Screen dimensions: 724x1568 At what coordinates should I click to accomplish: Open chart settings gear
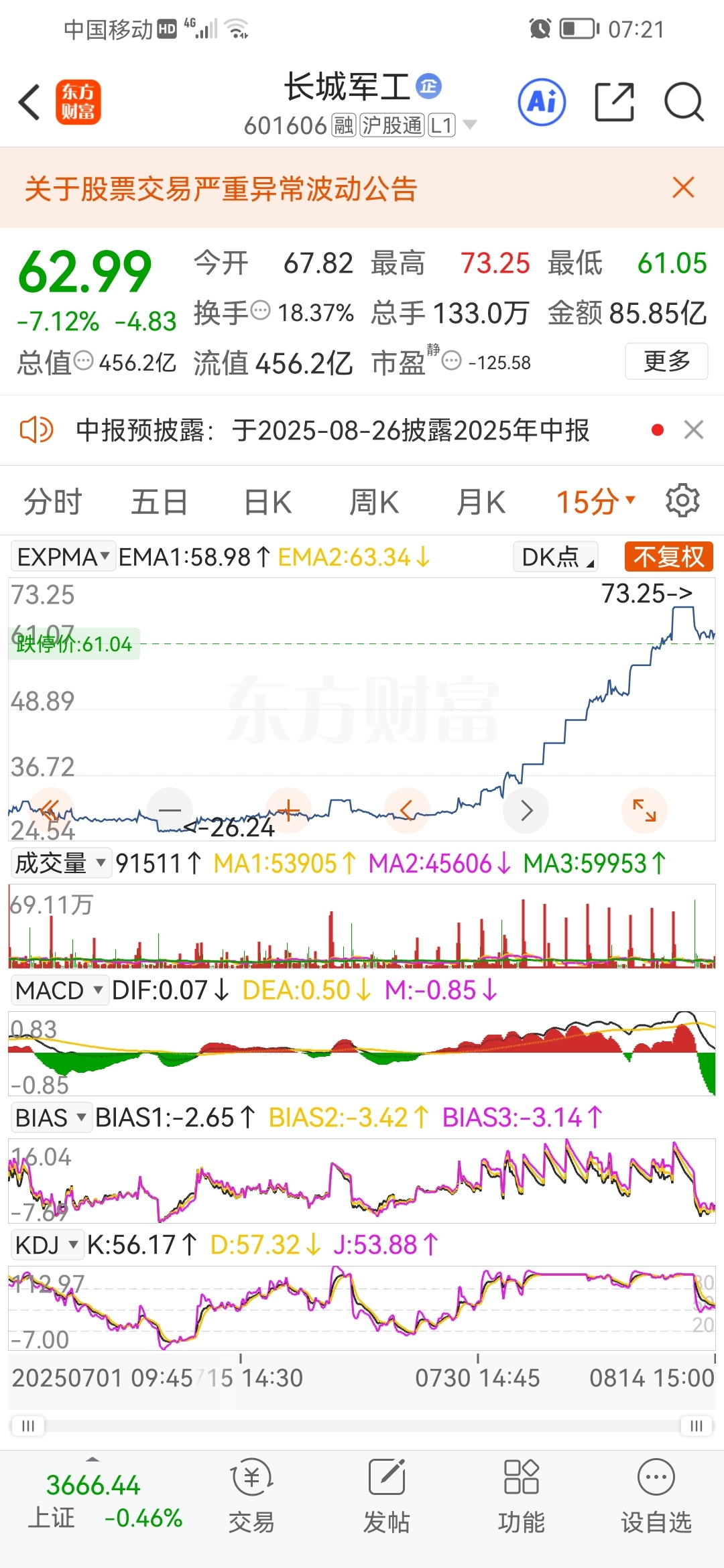[682, 501]
